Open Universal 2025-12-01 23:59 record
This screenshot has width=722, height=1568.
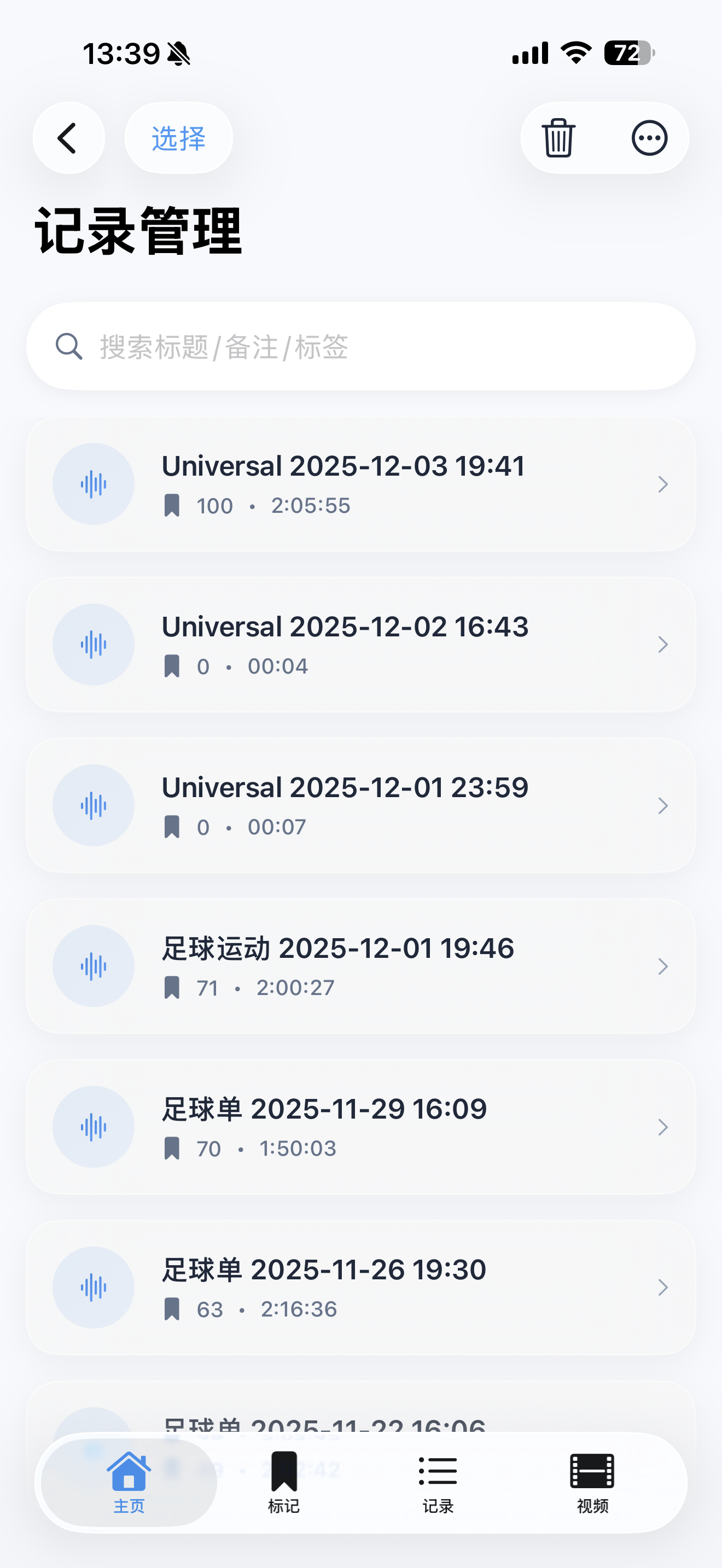coord(360,806)
